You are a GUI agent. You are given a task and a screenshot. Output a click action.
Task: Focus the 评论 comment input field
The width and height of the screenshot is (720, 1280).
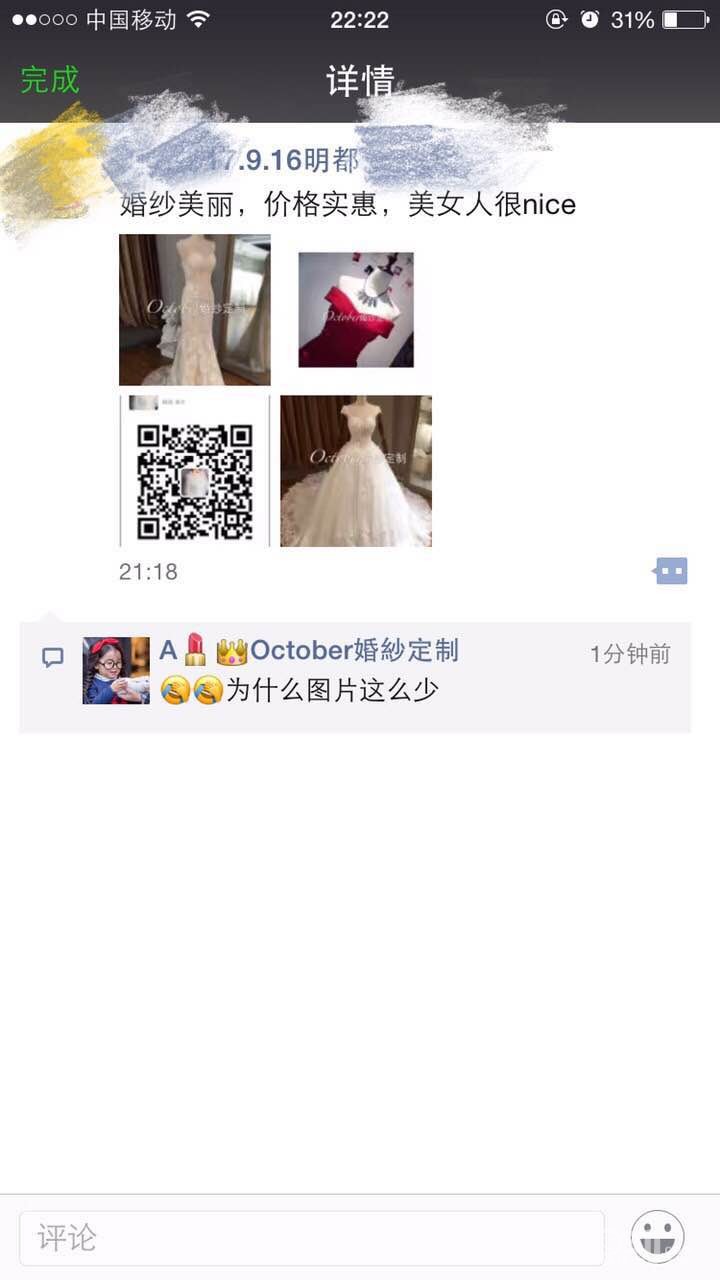pyautogui.click(x=312, y=1238)
